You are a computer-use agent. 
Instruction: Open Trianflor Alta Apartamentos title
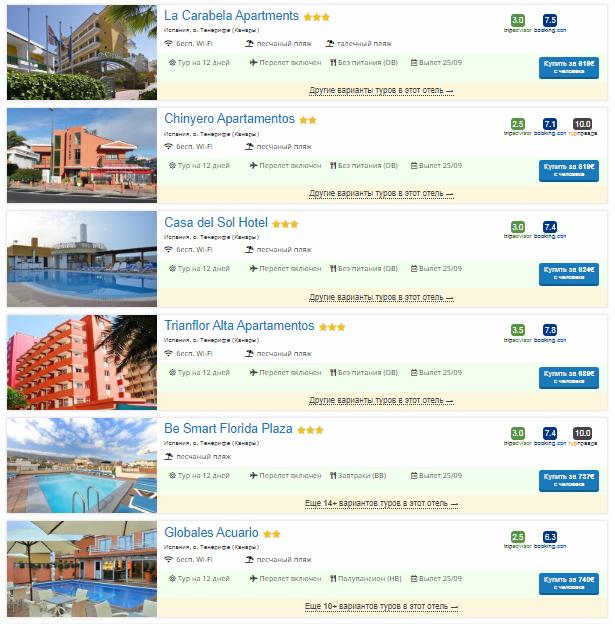(x=240, y=326)
